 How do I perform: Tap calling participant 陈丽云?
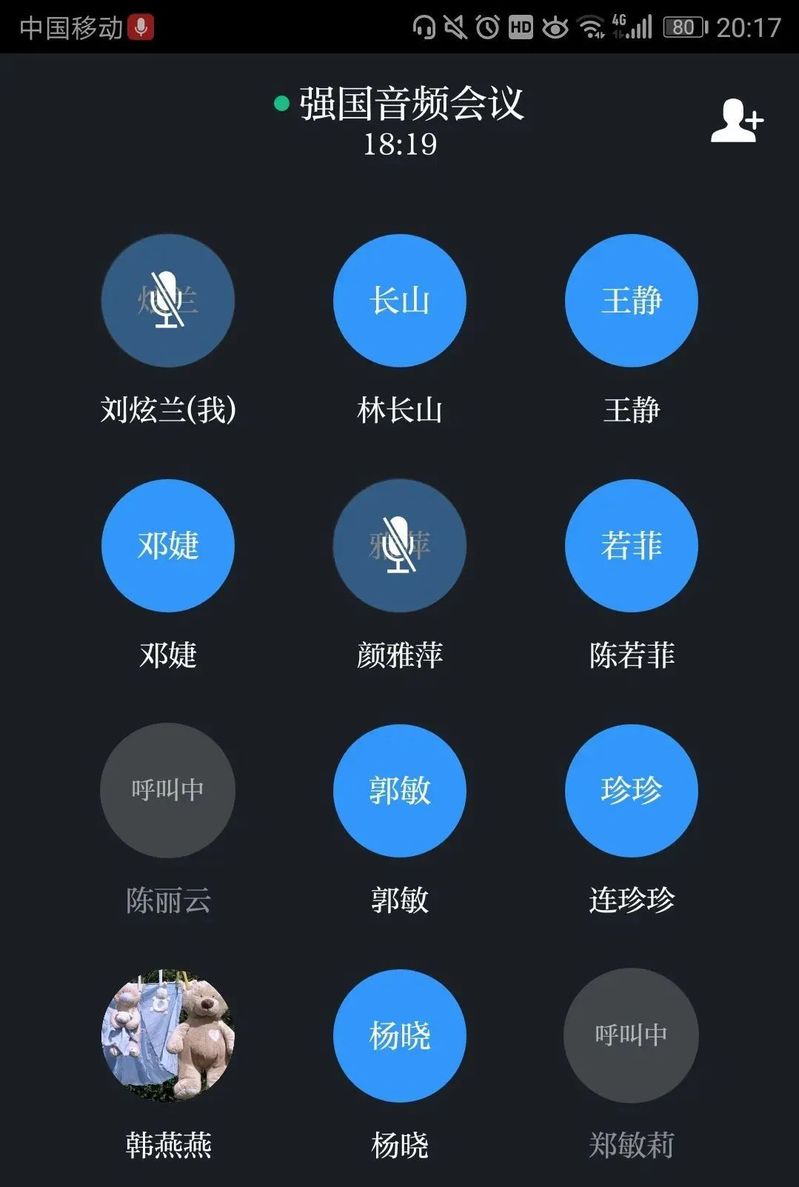[x=168, y=790]
